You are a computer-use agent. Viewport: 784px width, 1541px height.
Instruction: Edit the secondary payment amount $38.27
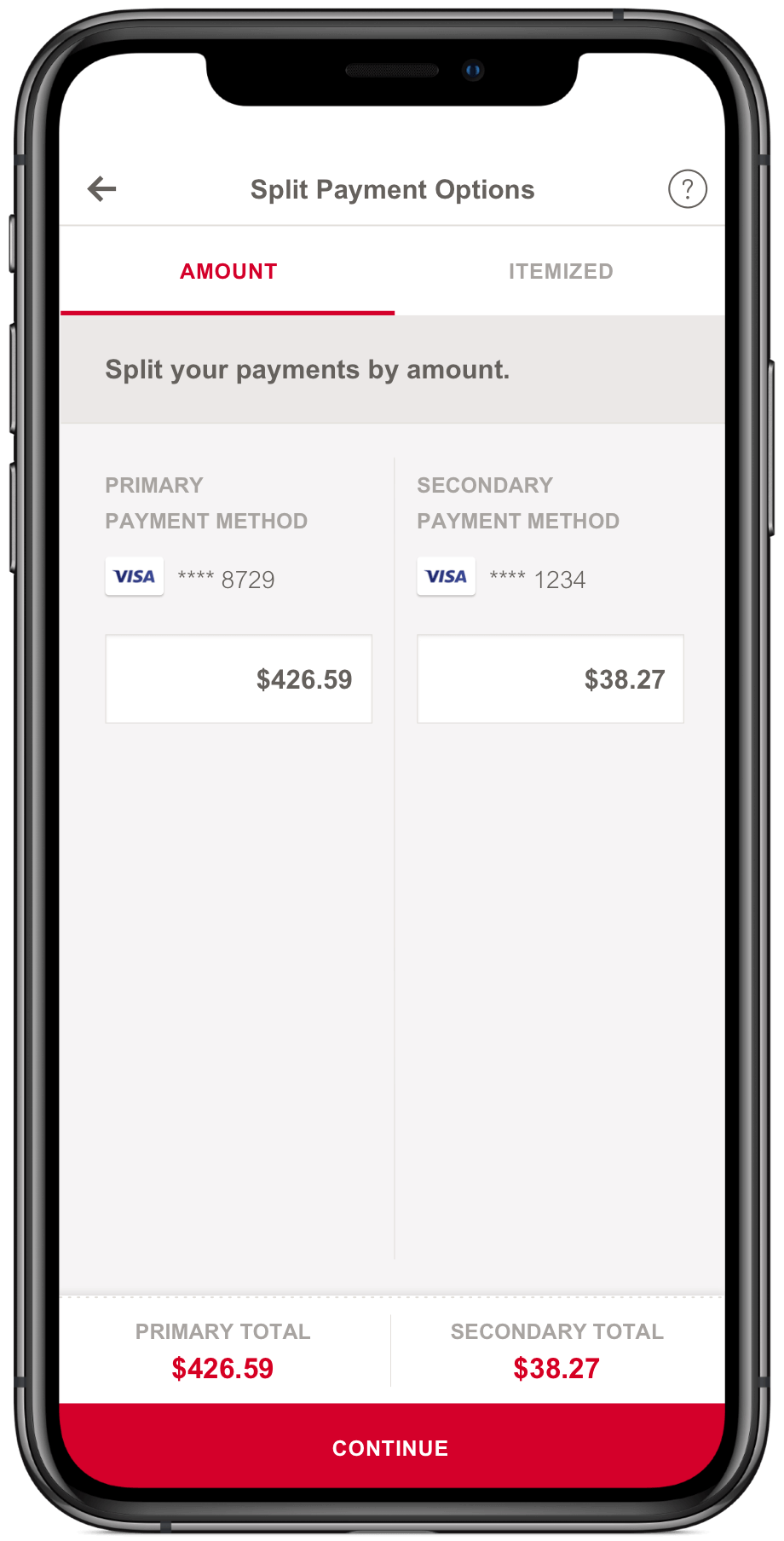click(x=551, y=678)
